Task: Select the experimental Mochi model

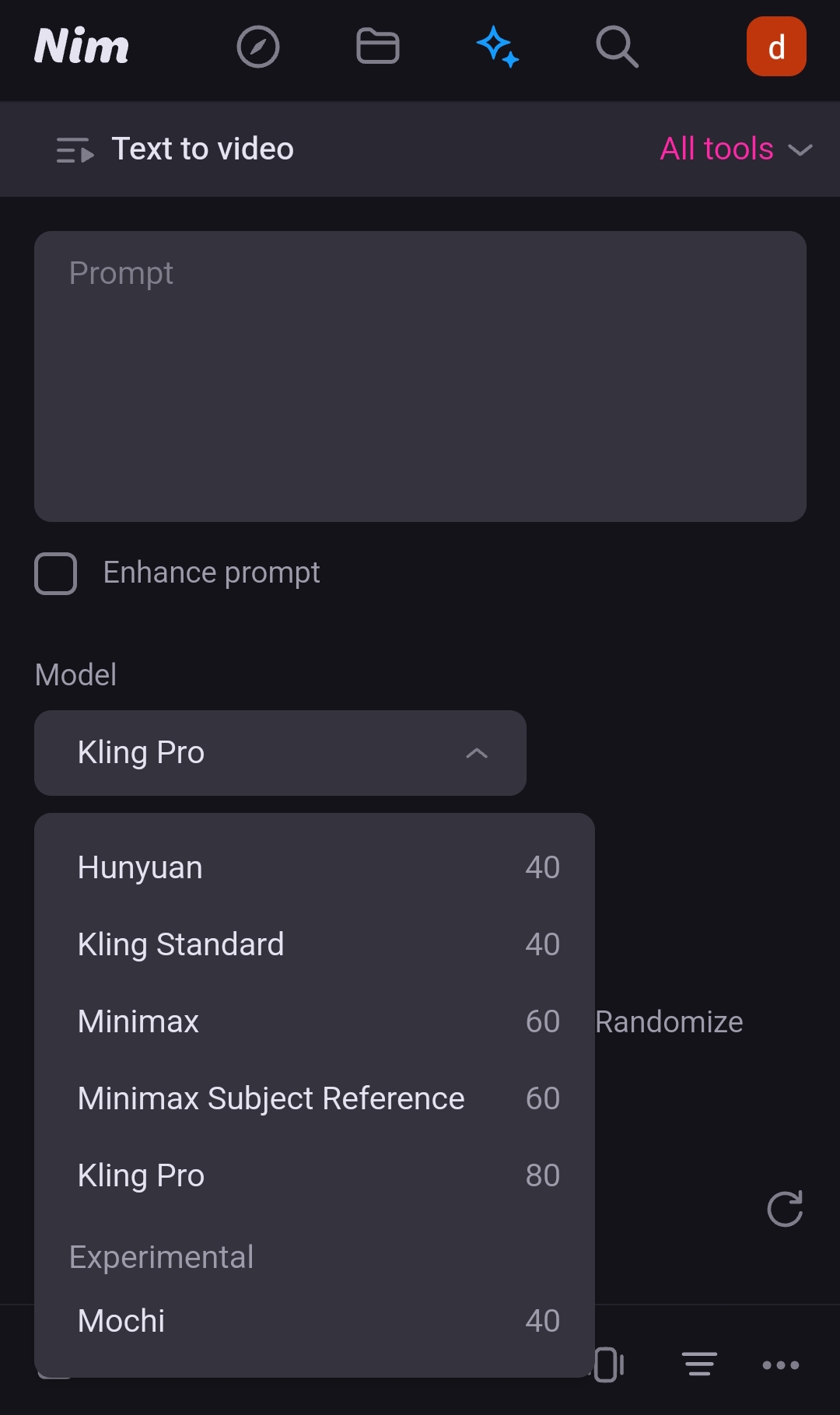Action: pyautogui.click(x=315, y=1321)
